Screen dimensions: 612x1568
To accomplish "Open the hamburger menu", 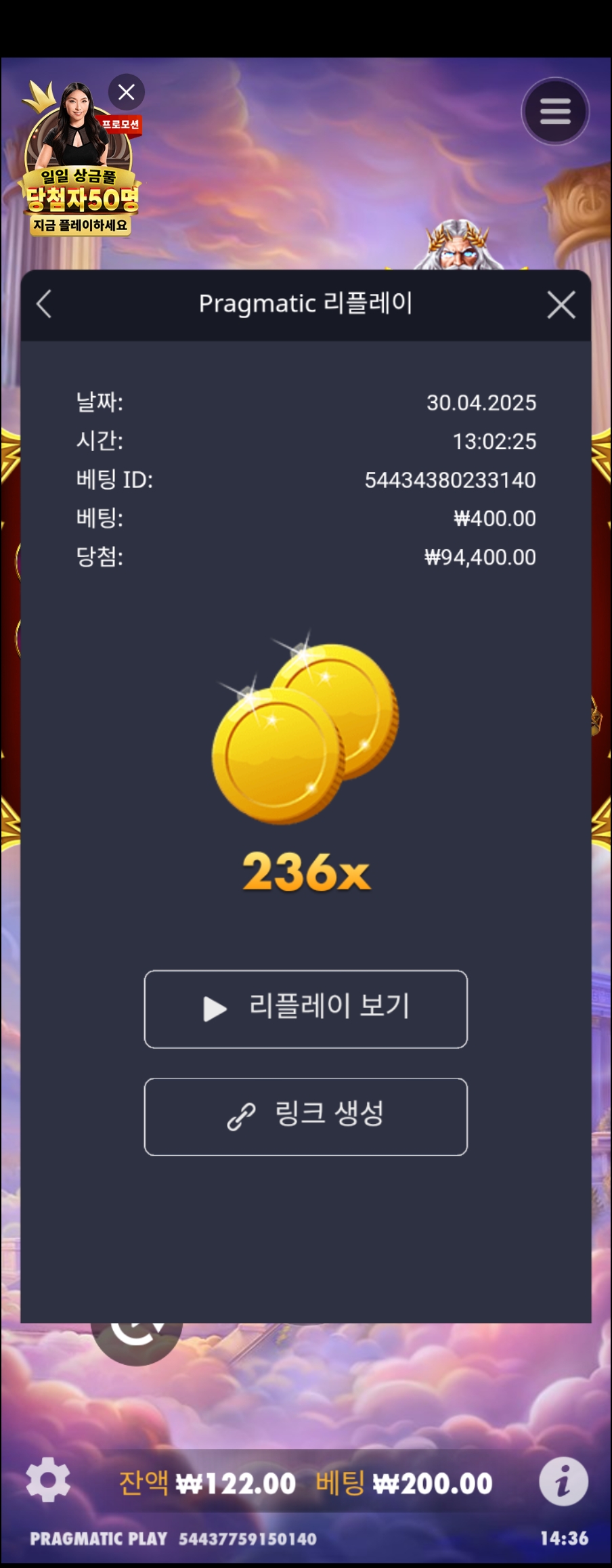I will [x=555, y=112].
